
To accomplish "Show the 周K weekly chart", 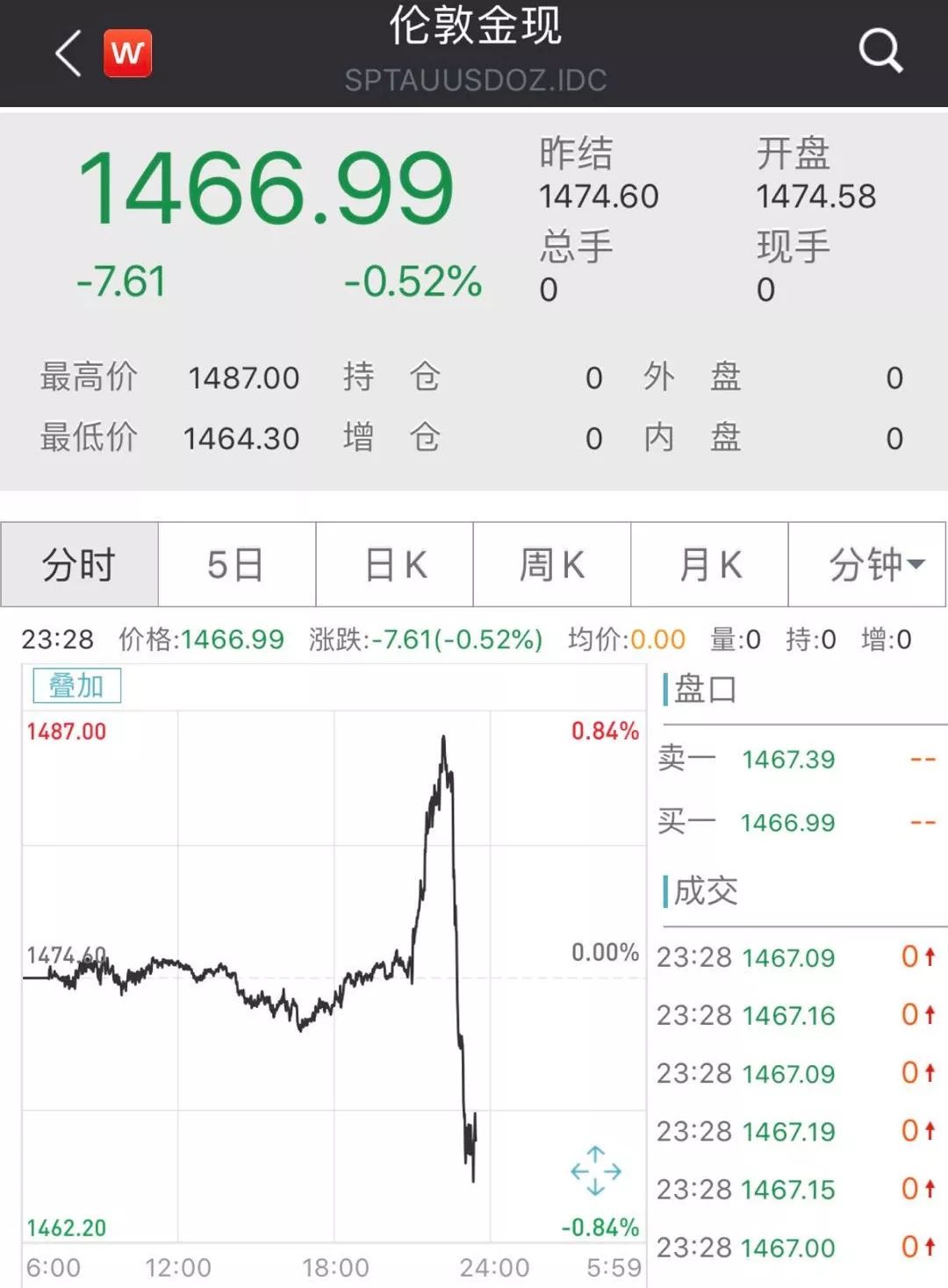I will pyautogui.click(x=551, y=564).
